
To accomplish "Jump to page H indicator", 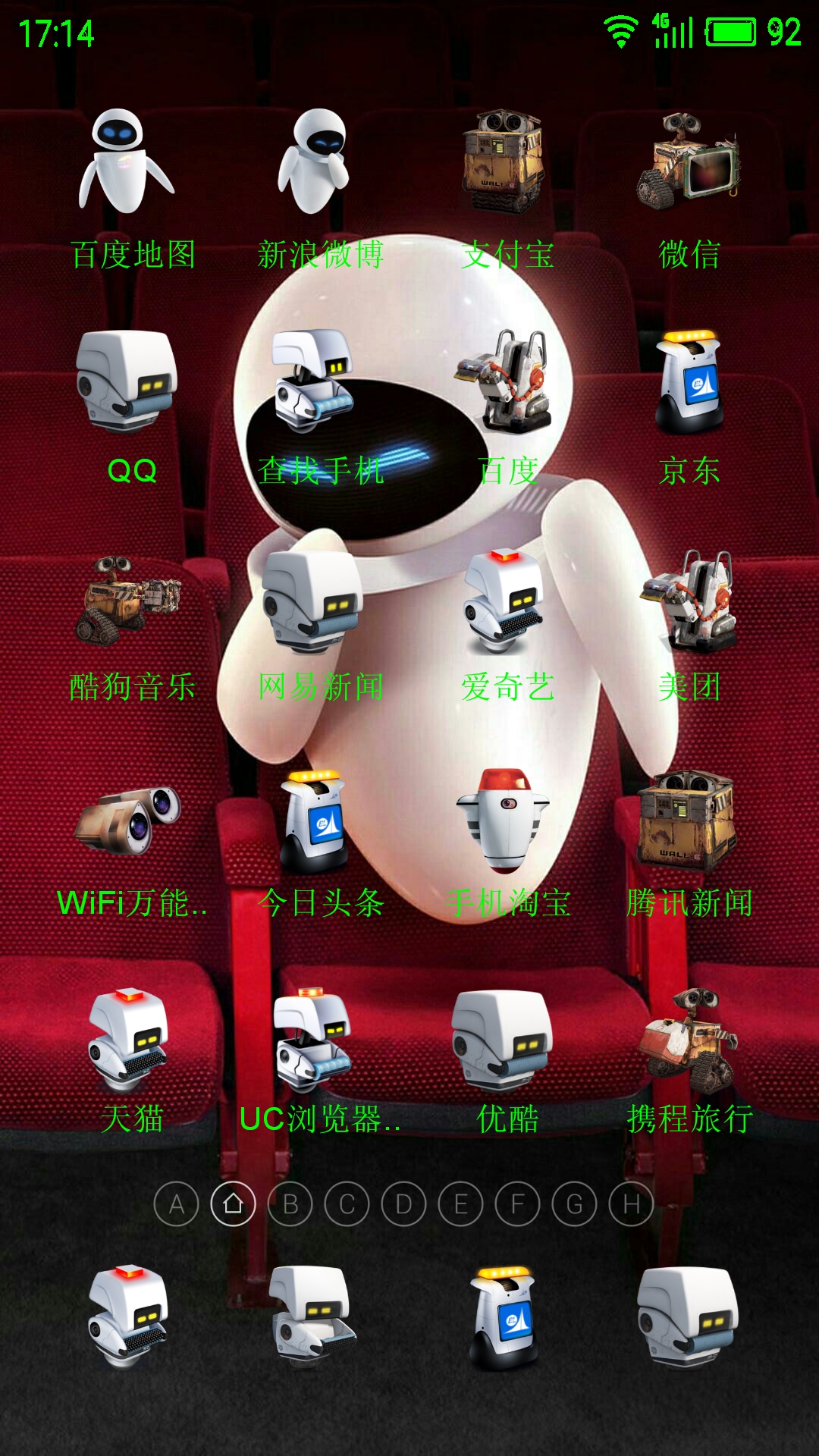I will click(x=631, y=1203).
